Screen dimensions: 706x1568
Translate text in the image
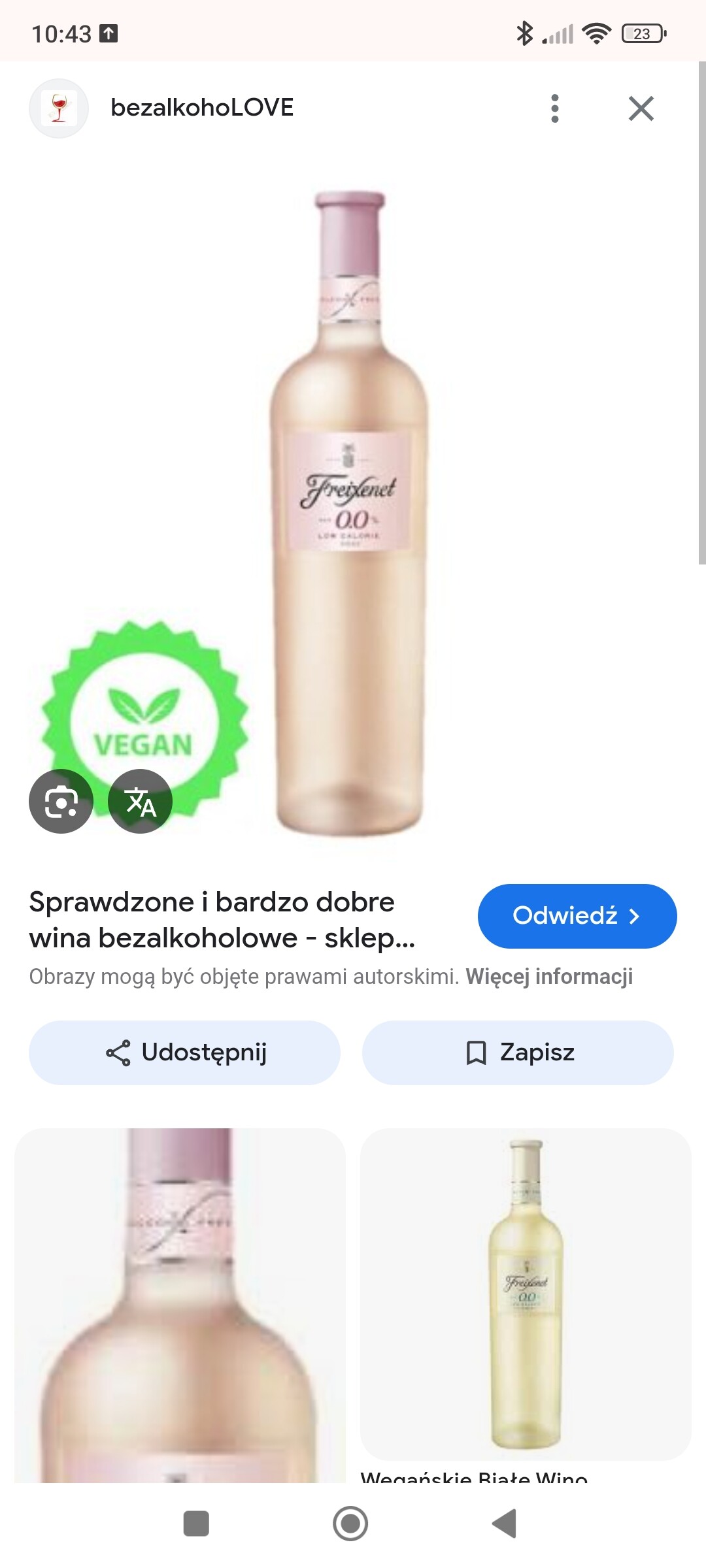[x=140, y=802]
